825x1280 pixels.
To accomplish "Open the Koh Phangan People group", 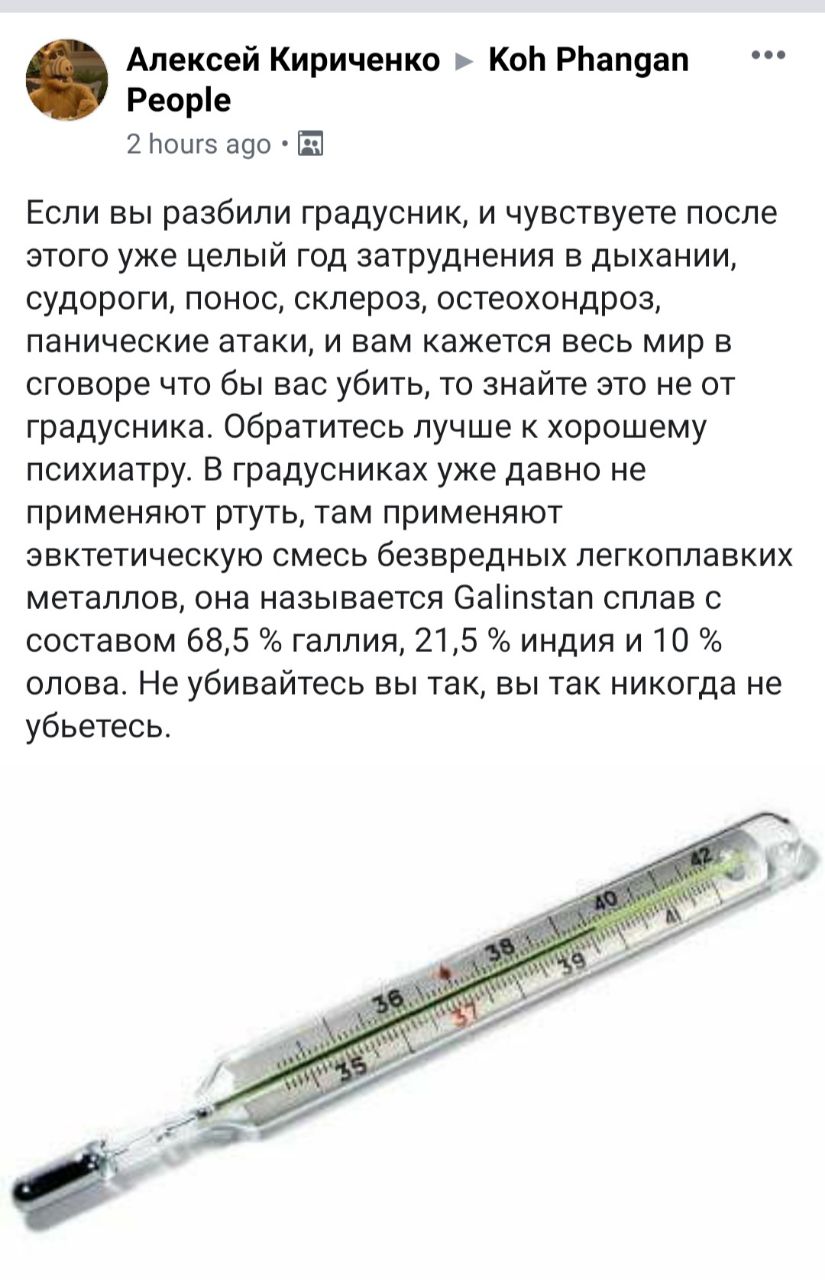I will point(588,60).
